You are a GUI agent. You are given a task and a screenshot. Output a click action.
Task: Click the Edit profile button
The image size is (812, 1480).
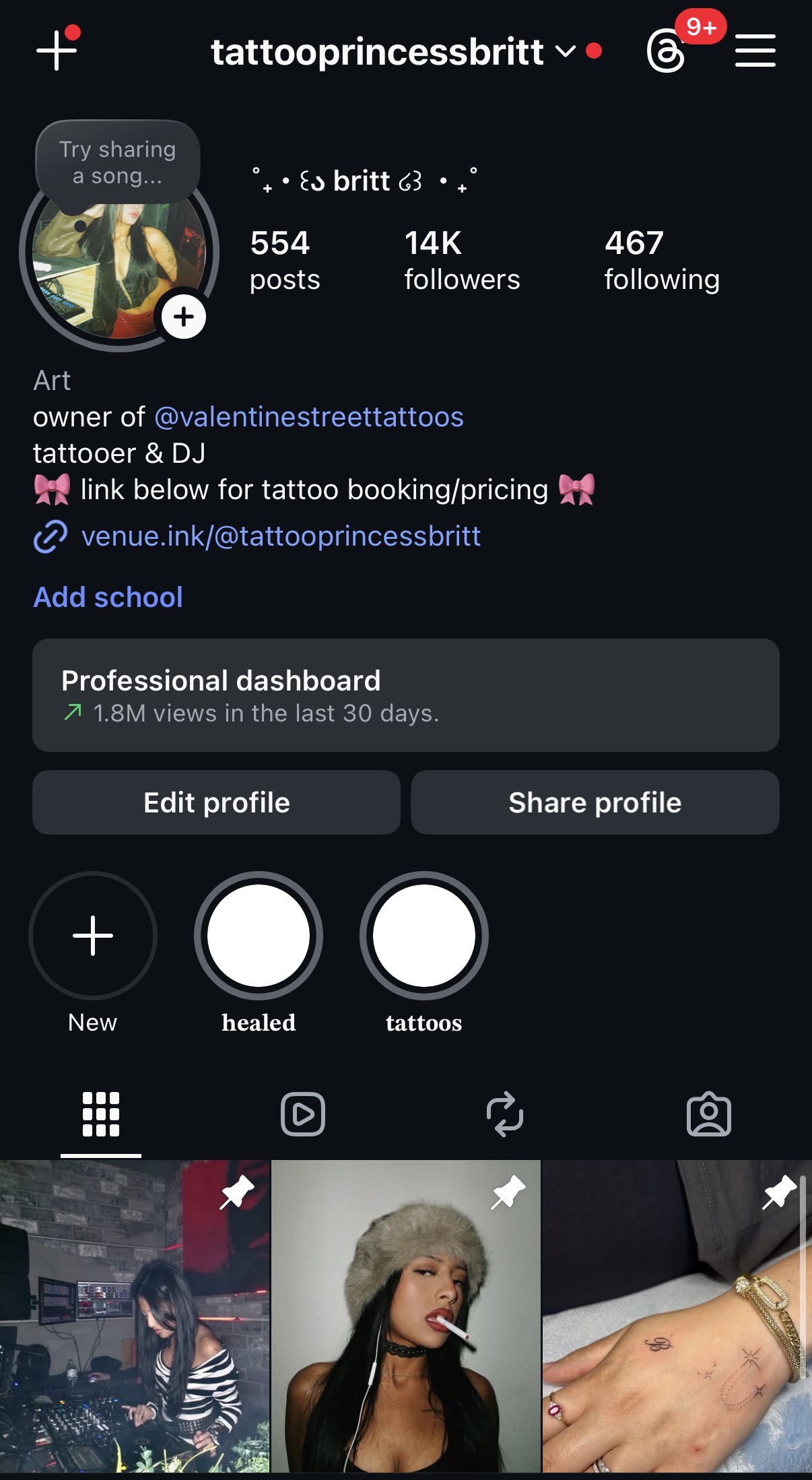pos(216,802)
